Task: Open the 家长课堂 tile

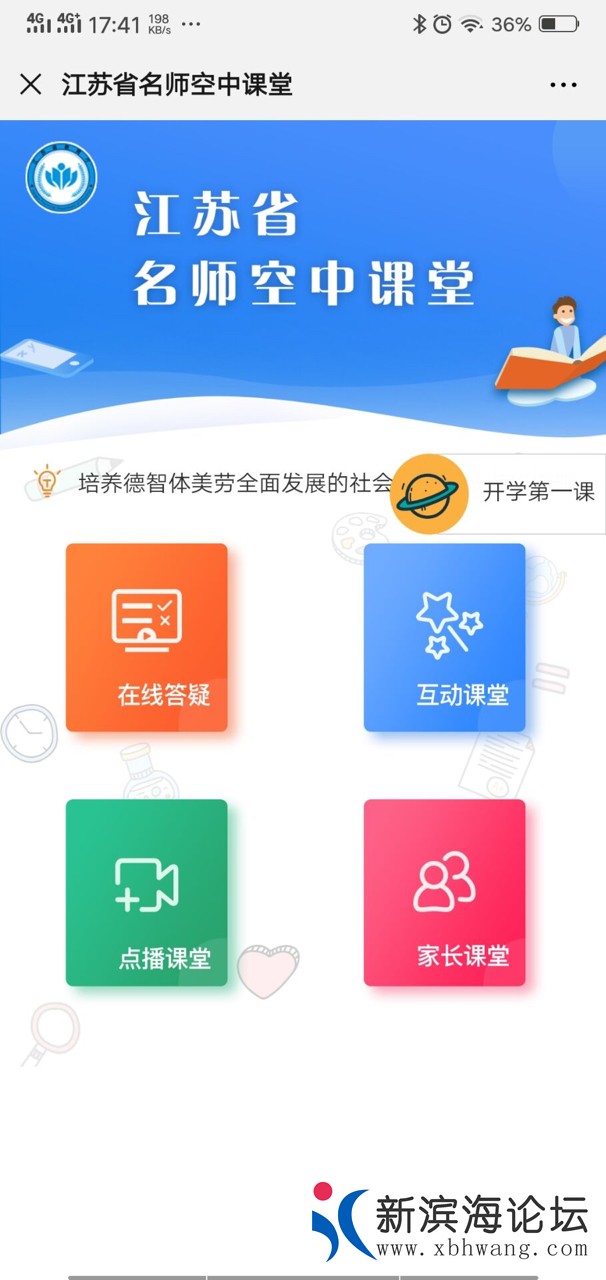Action: coord(444,893)
